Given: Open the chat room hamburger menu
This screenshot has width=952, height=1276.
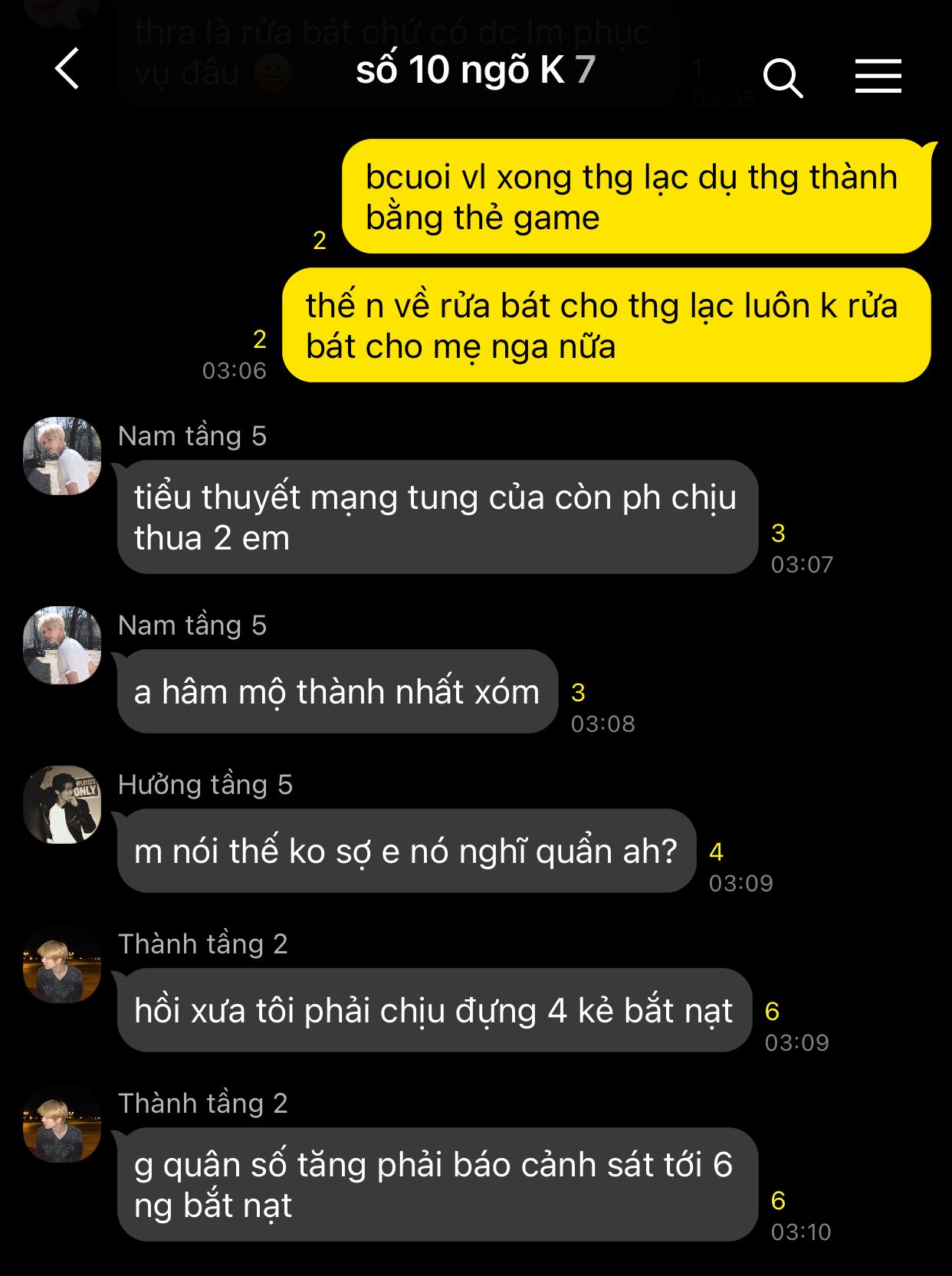Looking at the screenshot, I should pyautogui.click(x=878, y=76).
